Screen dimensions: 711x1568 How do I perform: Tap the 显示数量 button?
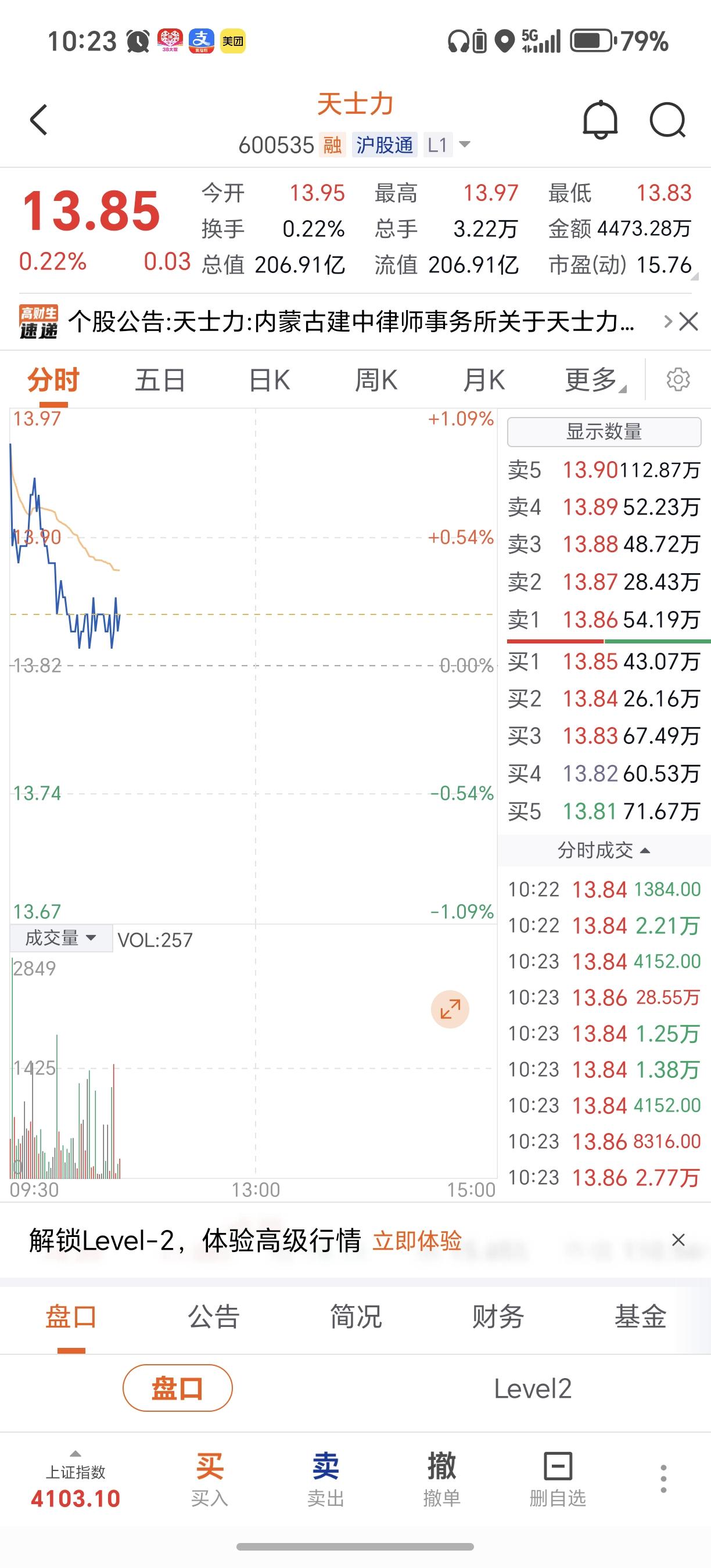[604, 431]
